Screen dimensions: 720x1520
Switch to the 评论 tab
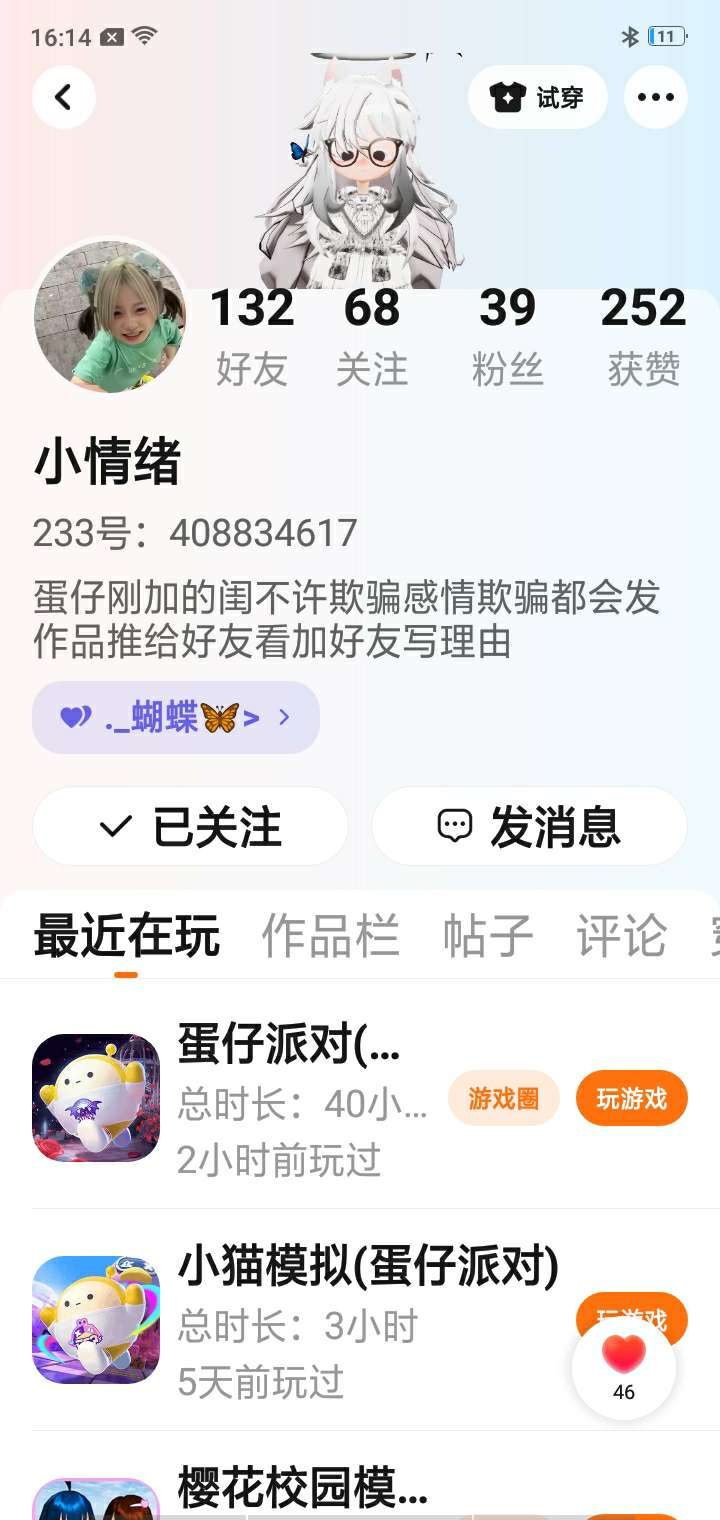[x=621, y=936]
